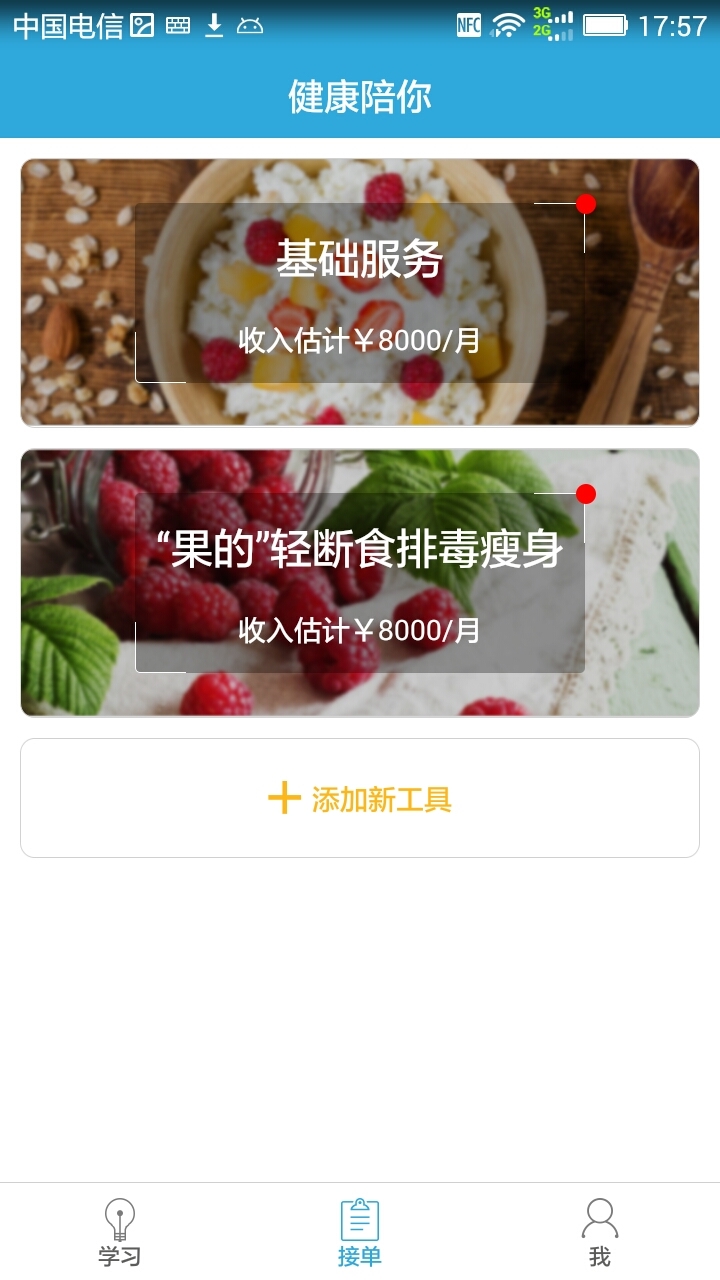The height and width of the screenshot is (1280, 720).
Task: Open the 基础服务 card
Action: click(360, 292)
